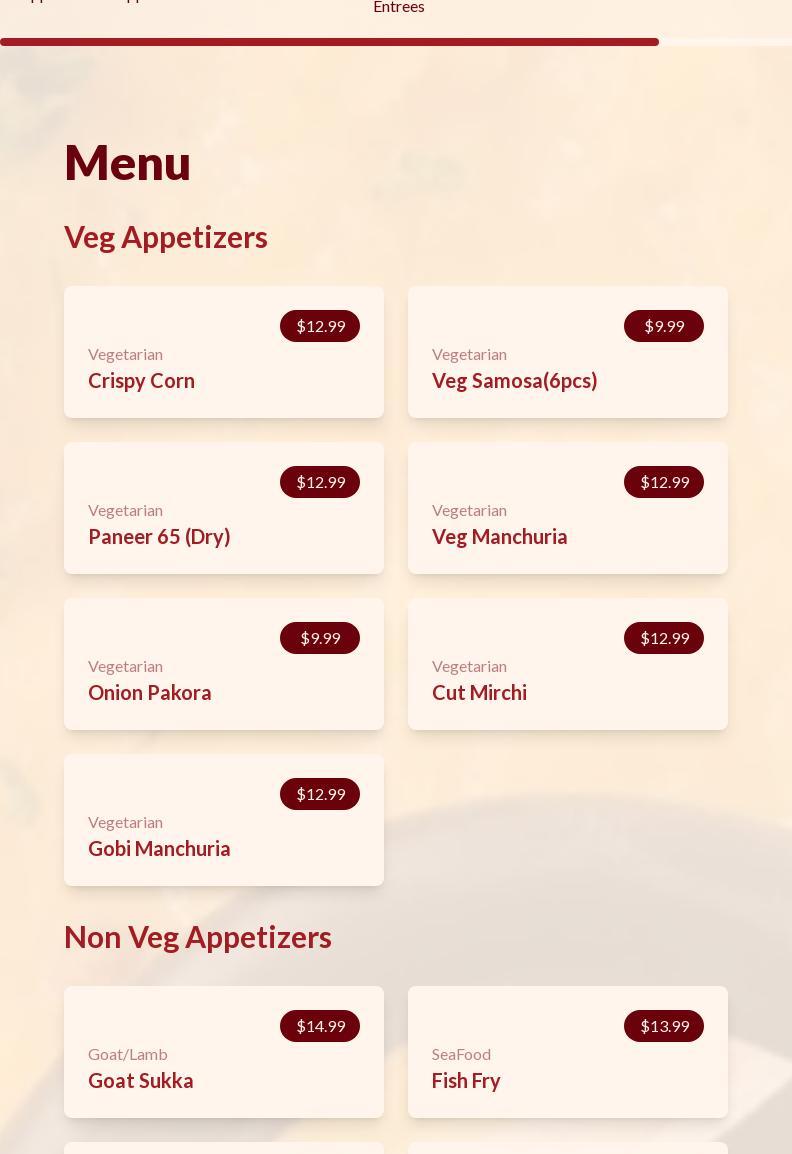The width and height of the screenshot is (792, 1154).
Task: View the Paneer 65 (Dry) item
Action: [223, 508]
